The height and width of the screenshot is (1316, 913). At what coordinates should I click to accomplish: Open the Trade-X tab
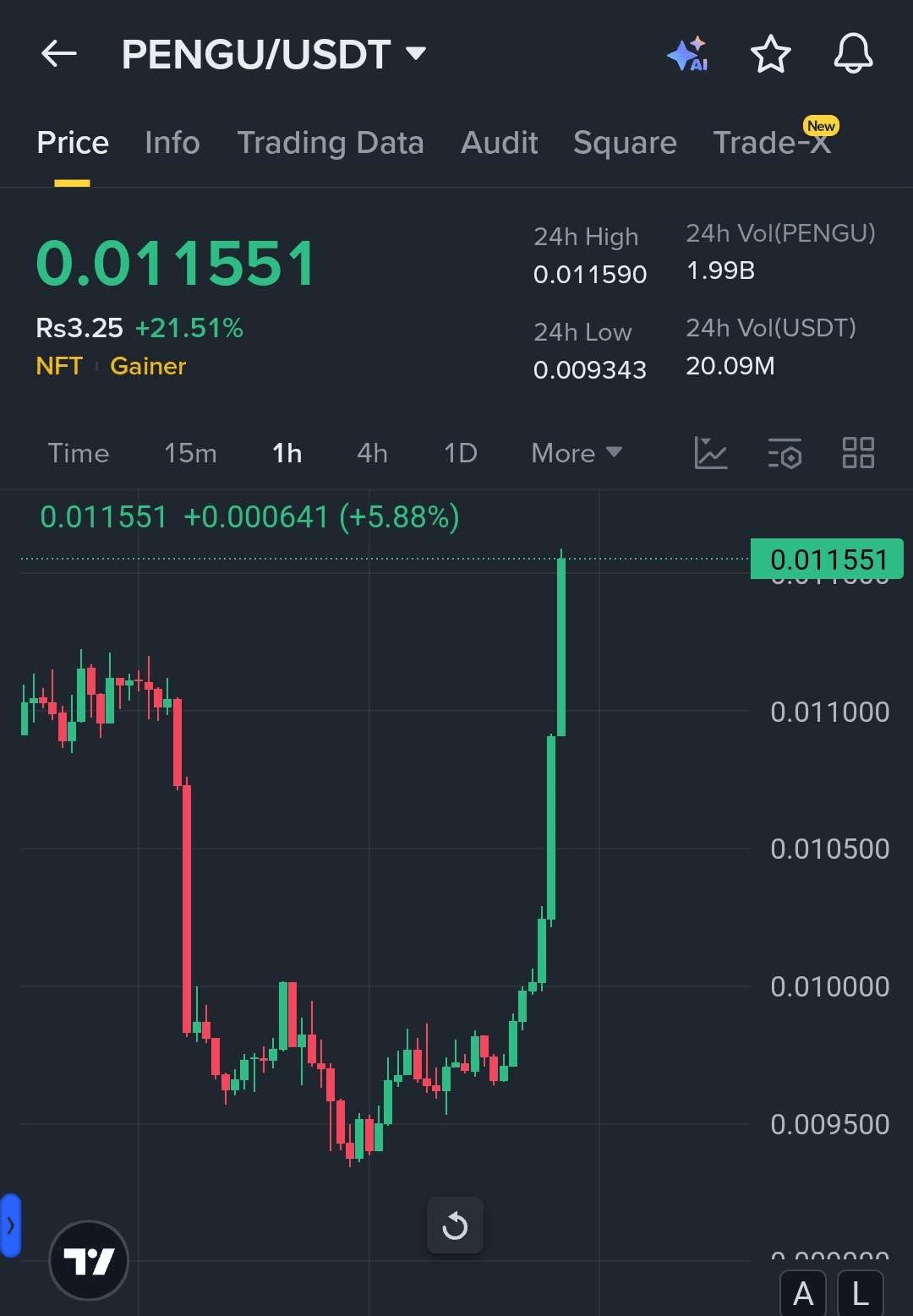tap(772, 143)
